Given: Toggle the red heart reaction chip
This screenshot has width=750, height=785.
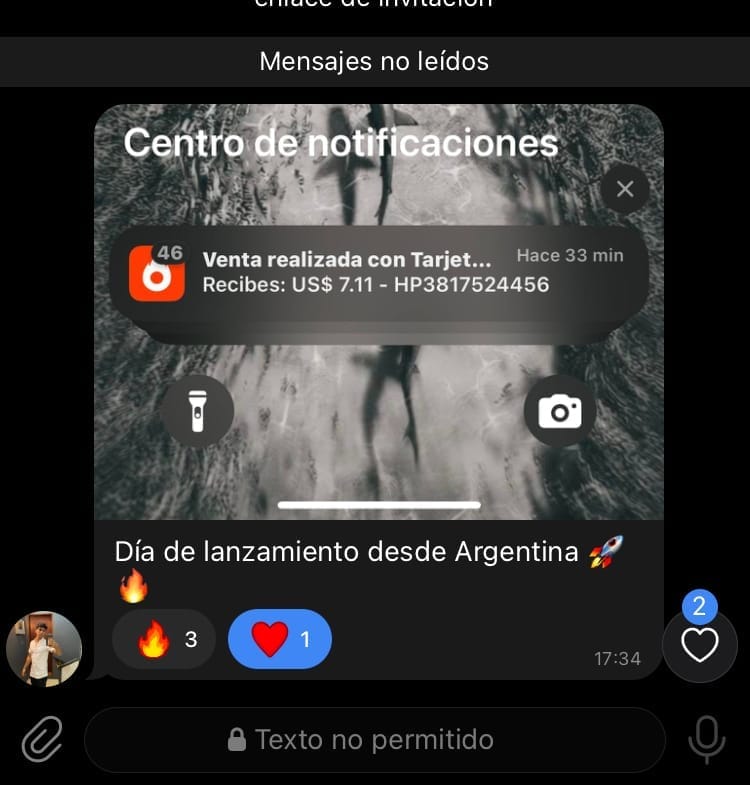Looking at the screenshot, I should click(280, 640).
